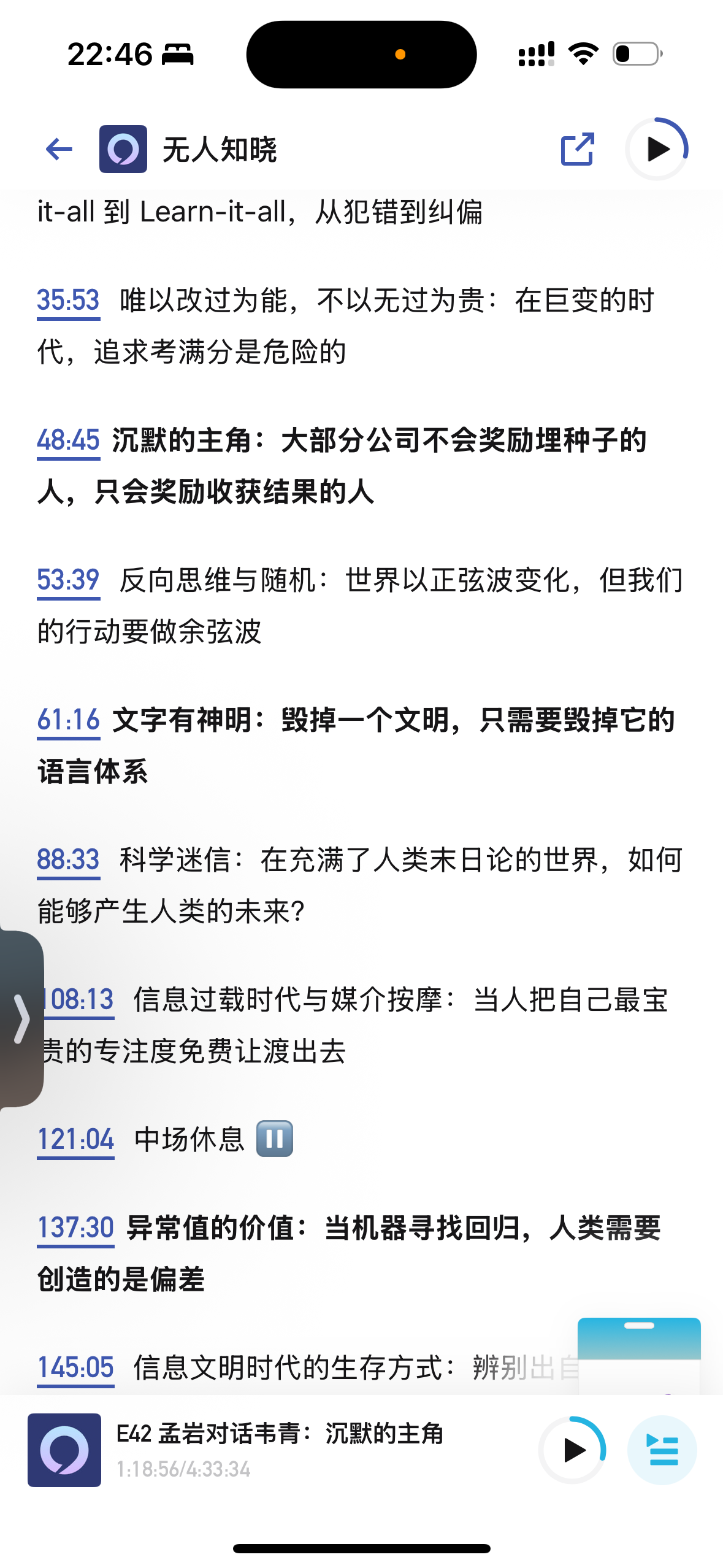Jump to timestamp 35:53
723x1568 pixels.
(x=68, y=301)
